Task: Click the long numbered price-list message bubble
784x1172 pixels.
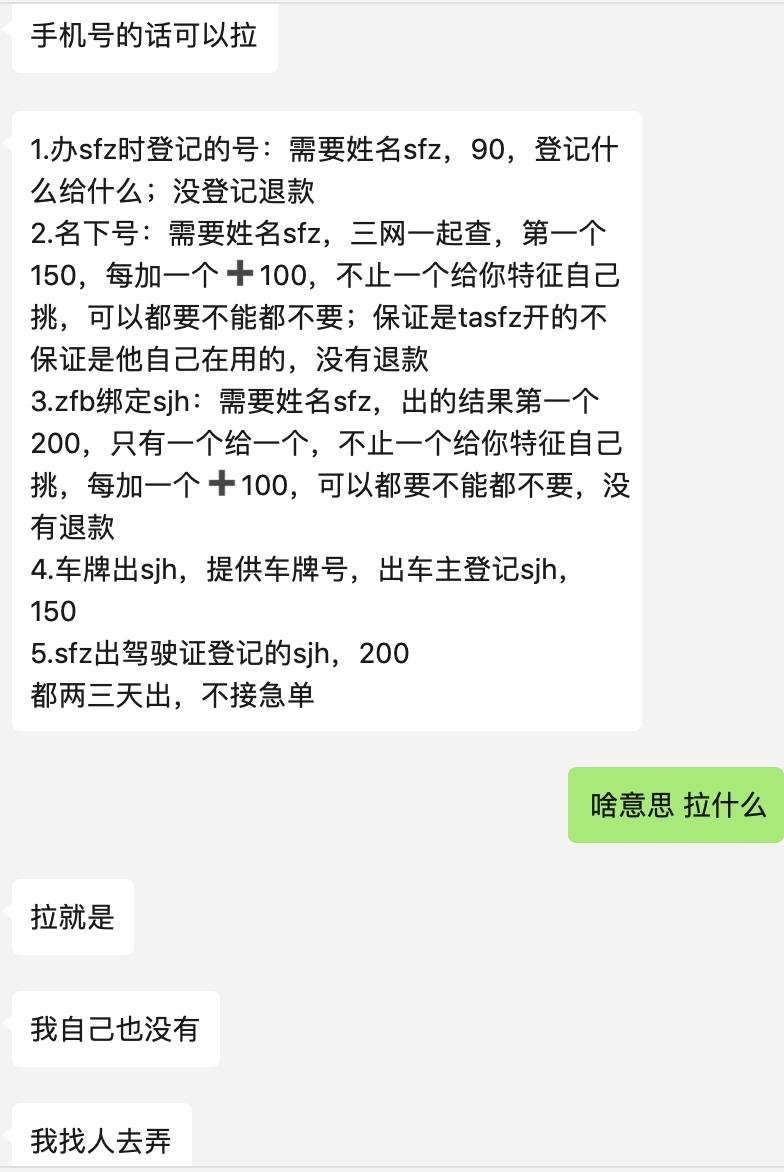Action: (326, 420)
